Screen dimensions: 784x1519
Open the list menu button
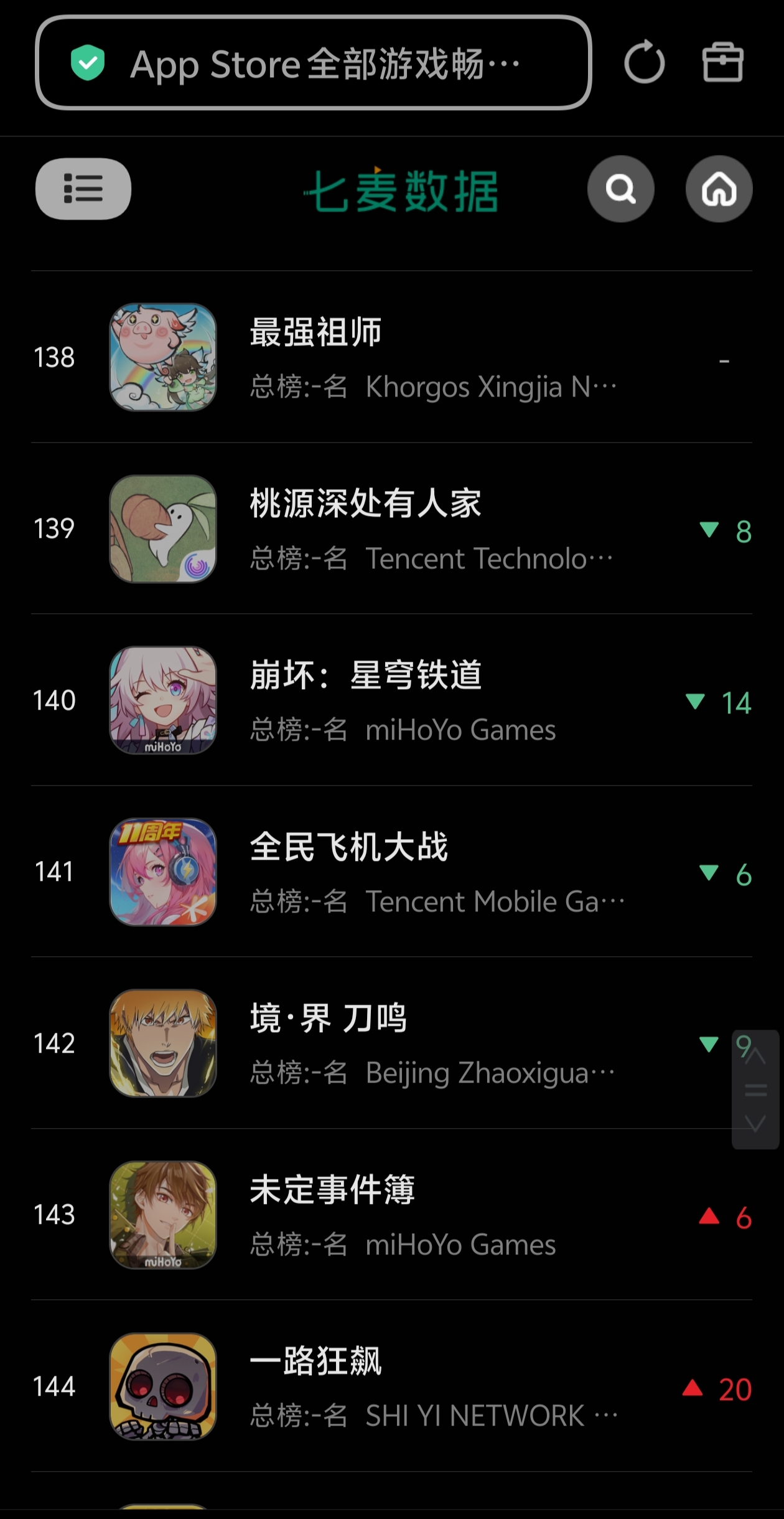click(83, 189)
